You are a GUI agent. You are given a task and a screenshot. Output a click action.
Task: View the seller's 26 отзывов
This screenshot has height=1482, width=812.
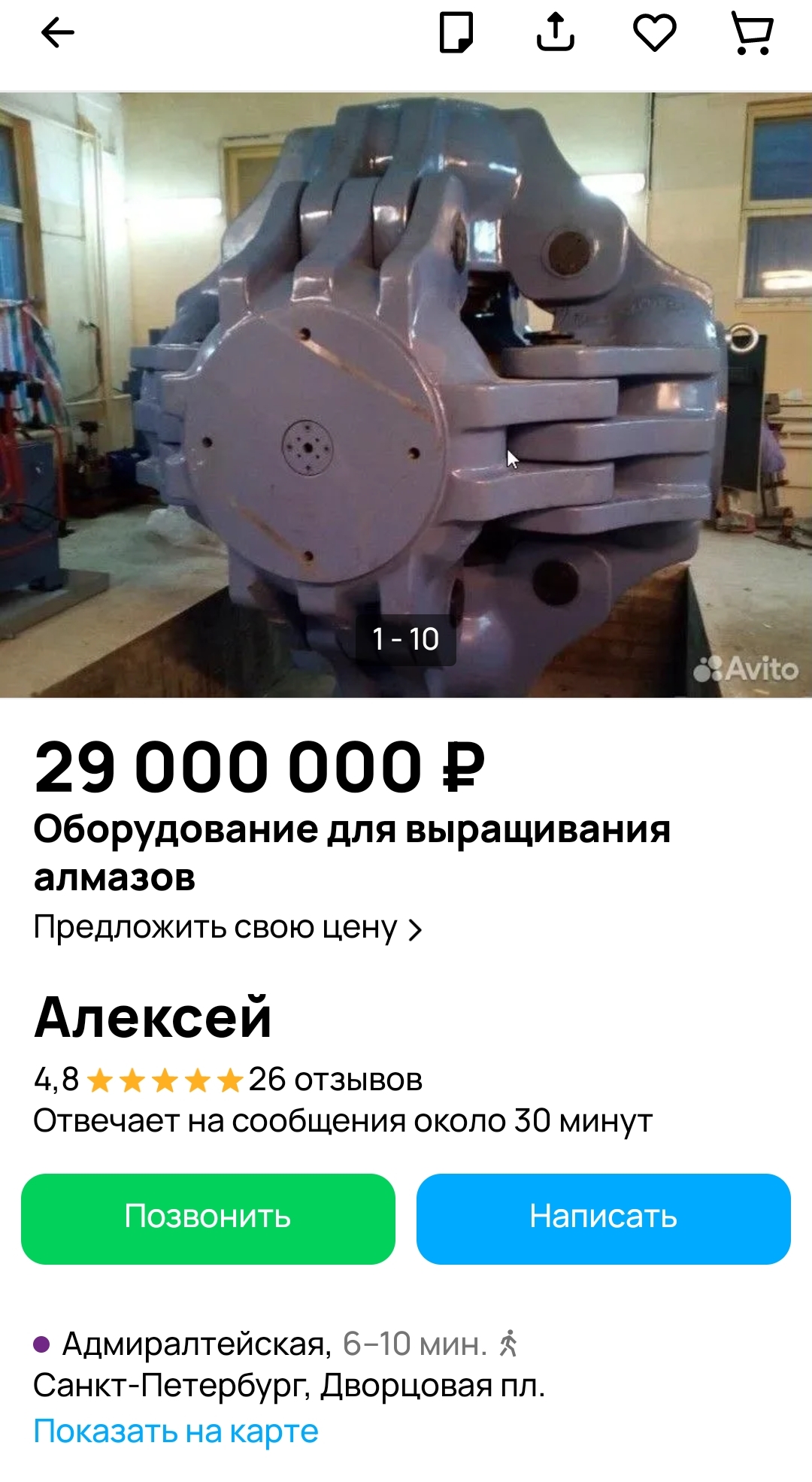[335, 1080]
